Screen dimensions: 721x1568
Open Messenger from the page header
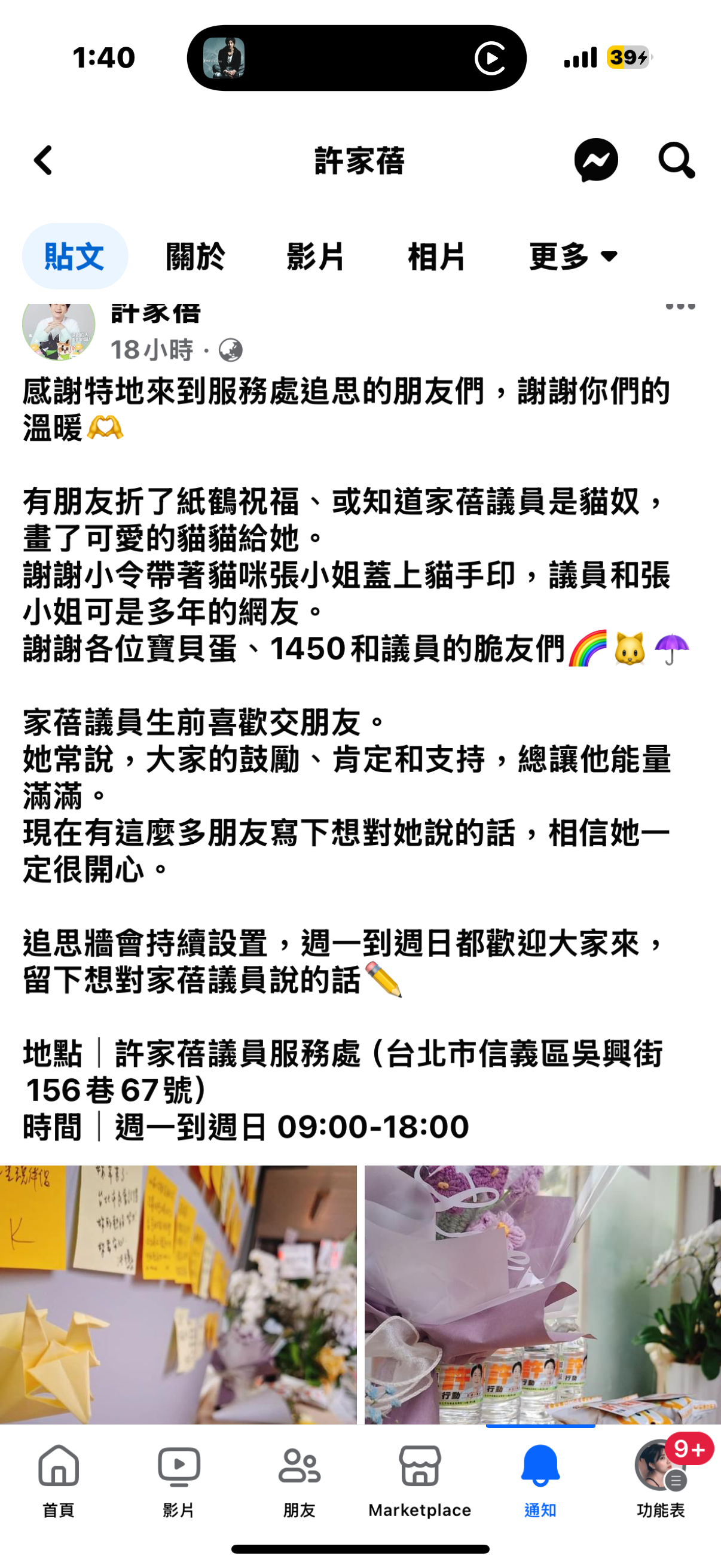595,161
